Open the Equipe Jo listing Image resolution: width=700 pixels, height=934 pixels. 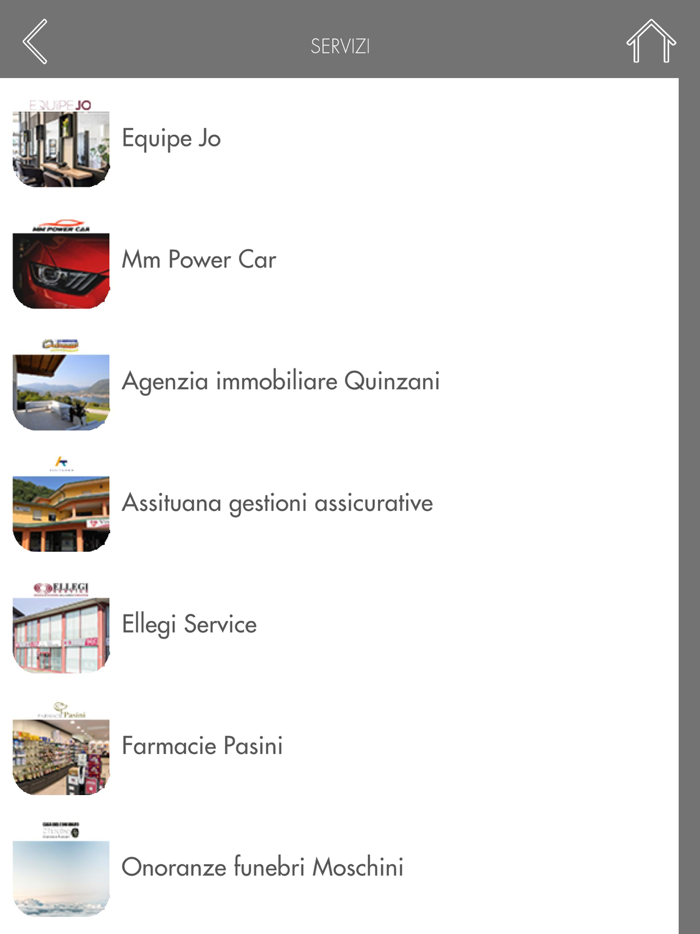171,138
